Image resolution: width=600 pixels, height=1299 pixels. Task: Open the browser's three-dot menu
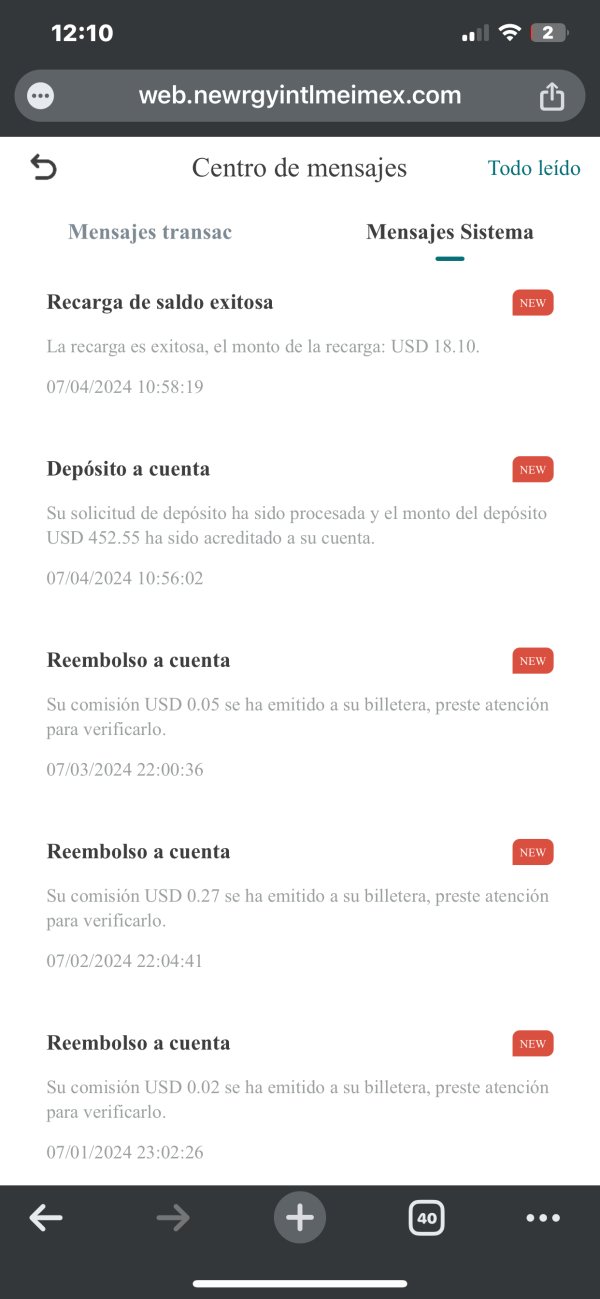(x=543, y=1218)
